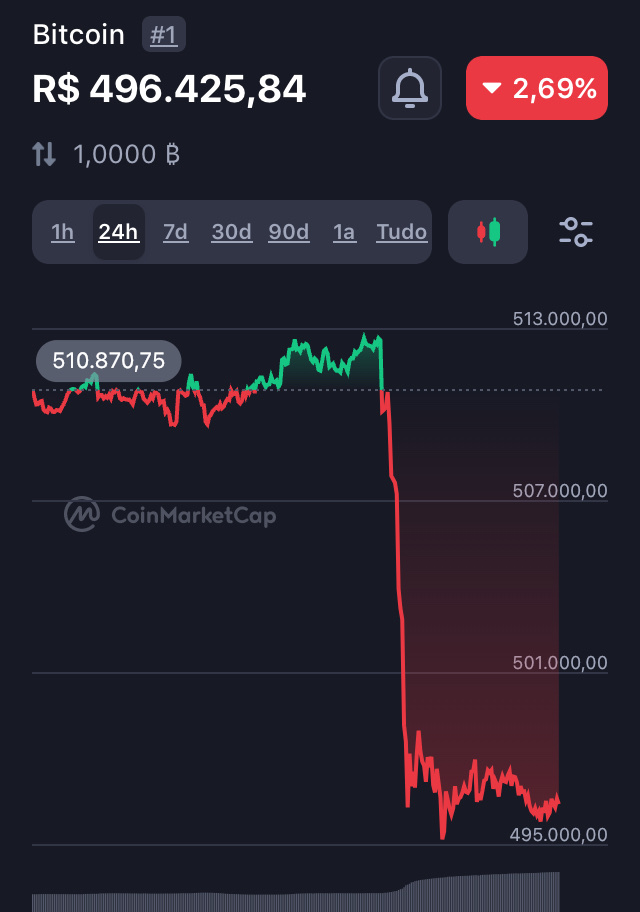640x912 pixels.
Task: Show the 7d price chart
Action: click(176, 232)
